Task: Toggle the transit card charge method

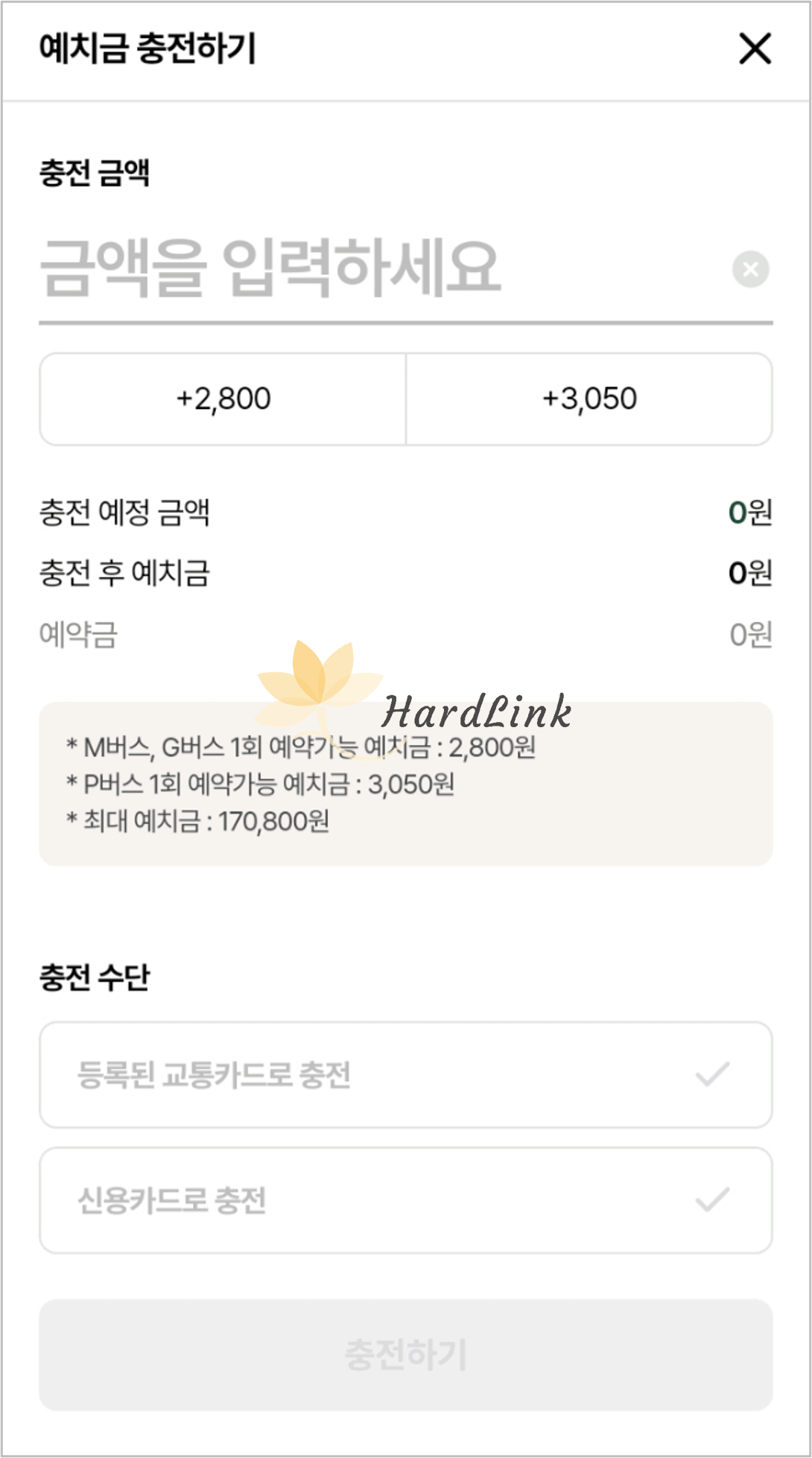Action: coord(406,1074)
